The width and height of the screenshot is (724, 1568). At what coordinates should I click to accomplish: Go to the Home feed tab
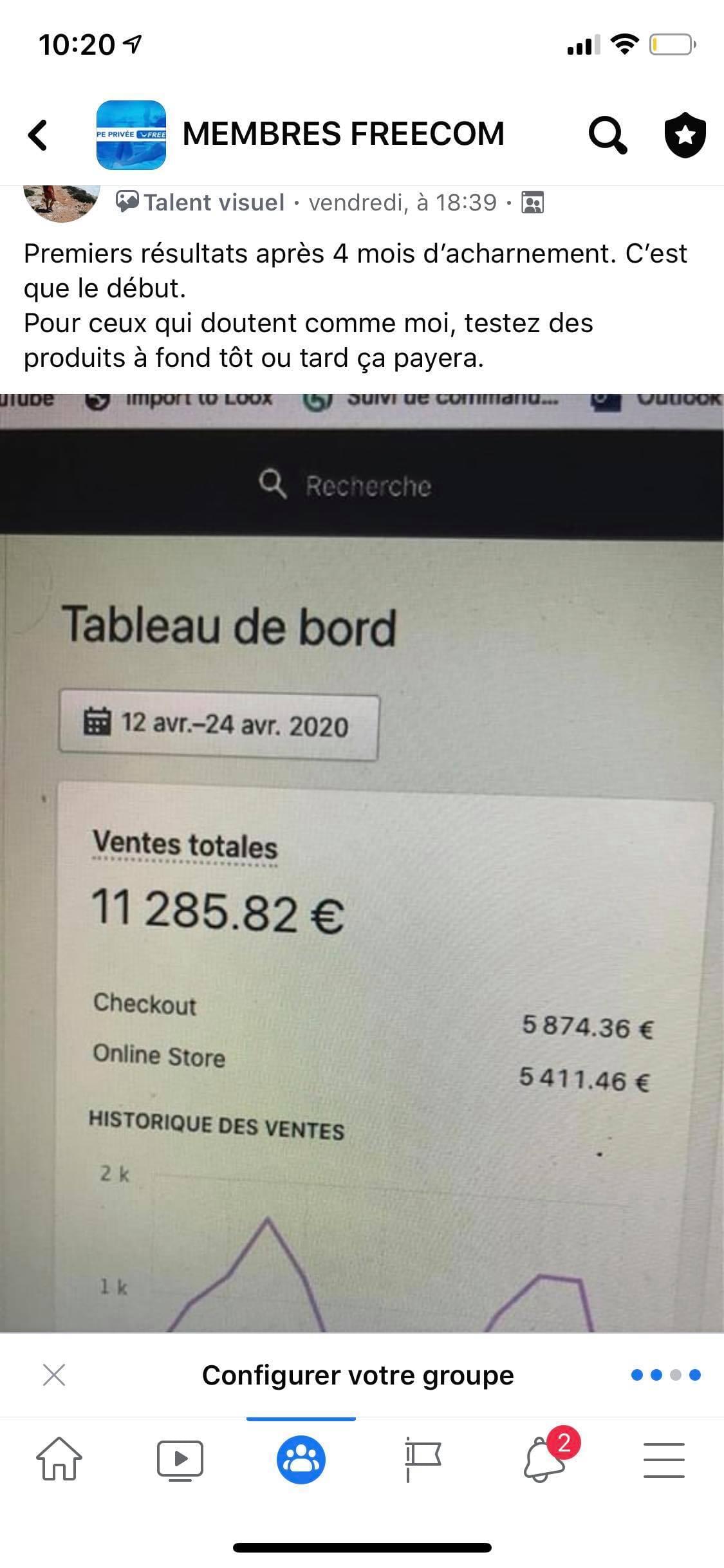click(59, 1459)
